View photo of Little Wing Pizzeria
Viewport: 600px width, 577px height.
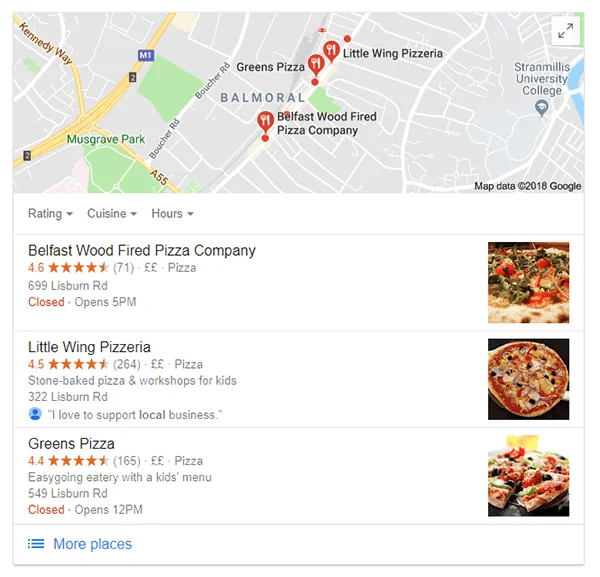tap(528, 379)
